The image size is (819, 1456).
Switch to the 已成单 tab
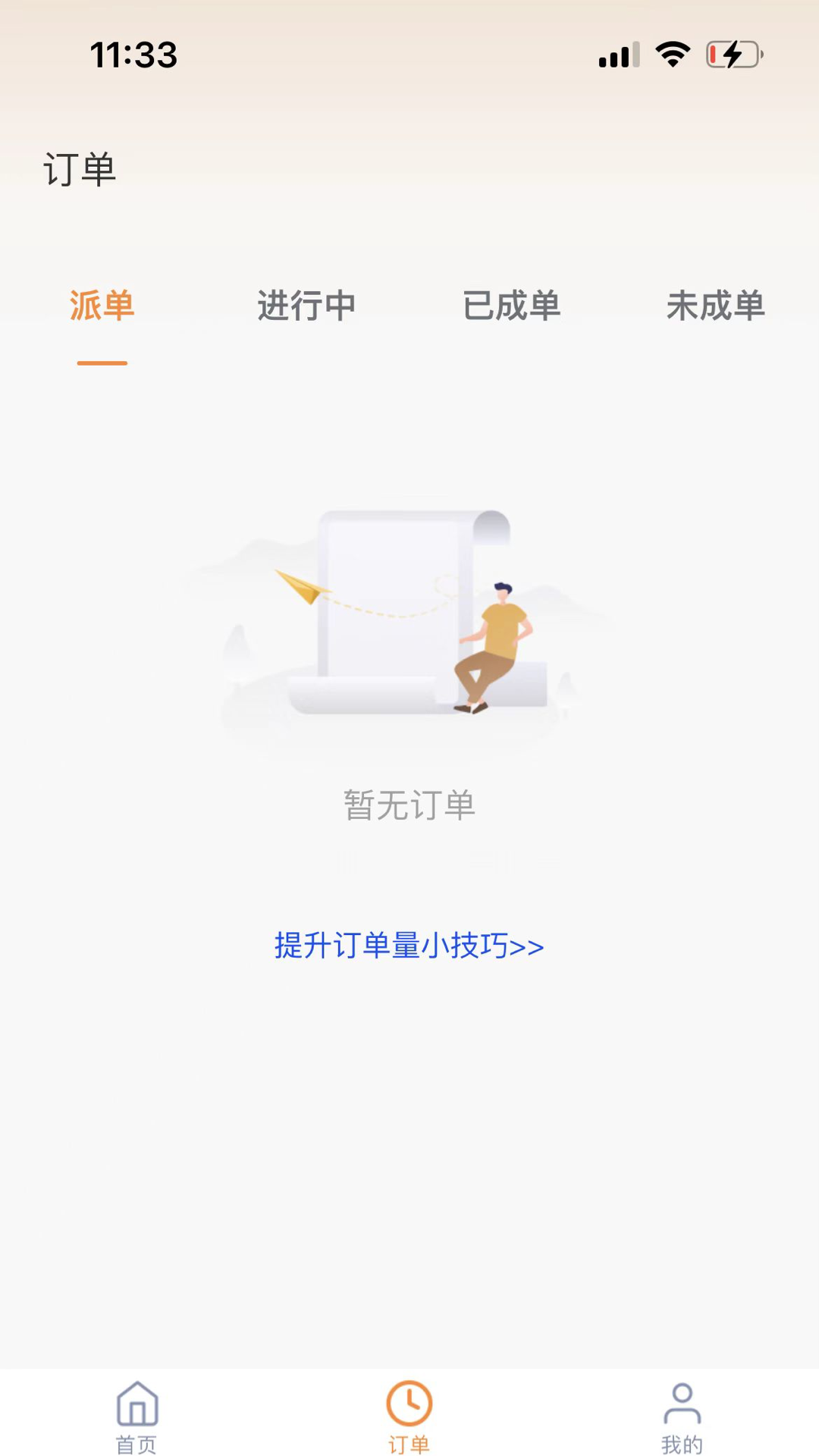[511, 306]
